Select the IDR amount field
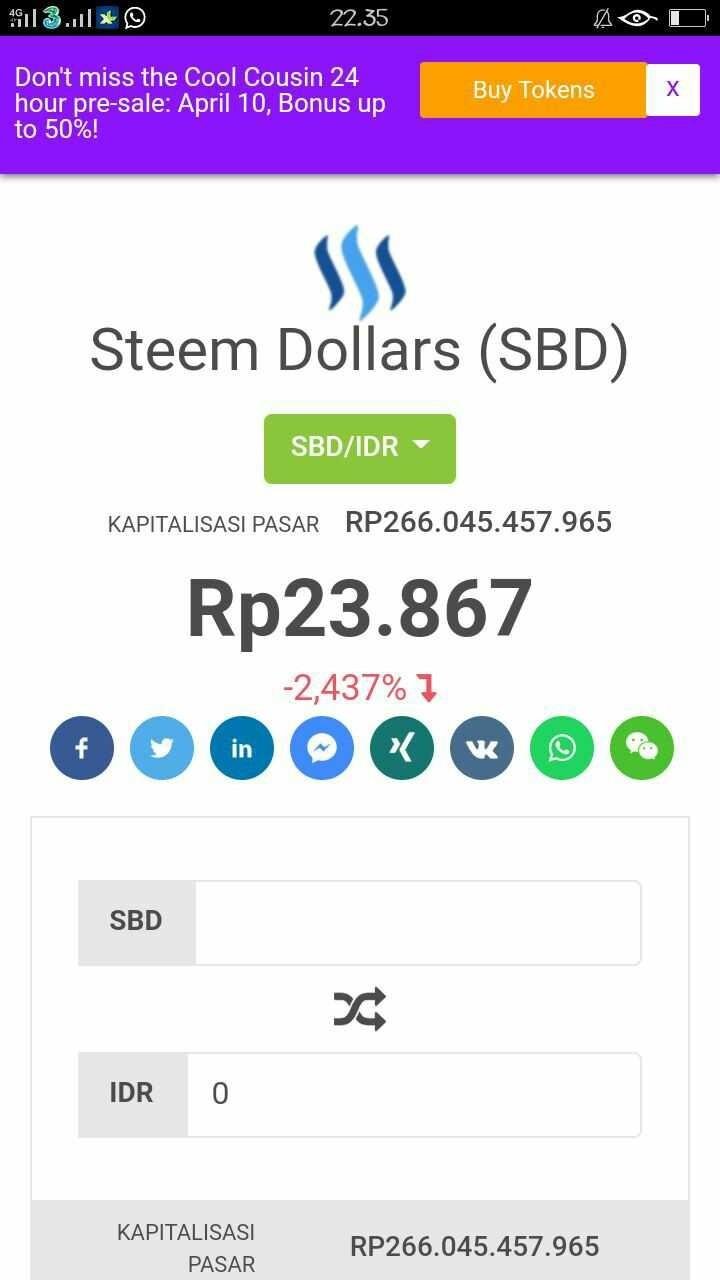Image resolution: width=720 pixels, height=1280 pixels. (x=413, y=1094)
